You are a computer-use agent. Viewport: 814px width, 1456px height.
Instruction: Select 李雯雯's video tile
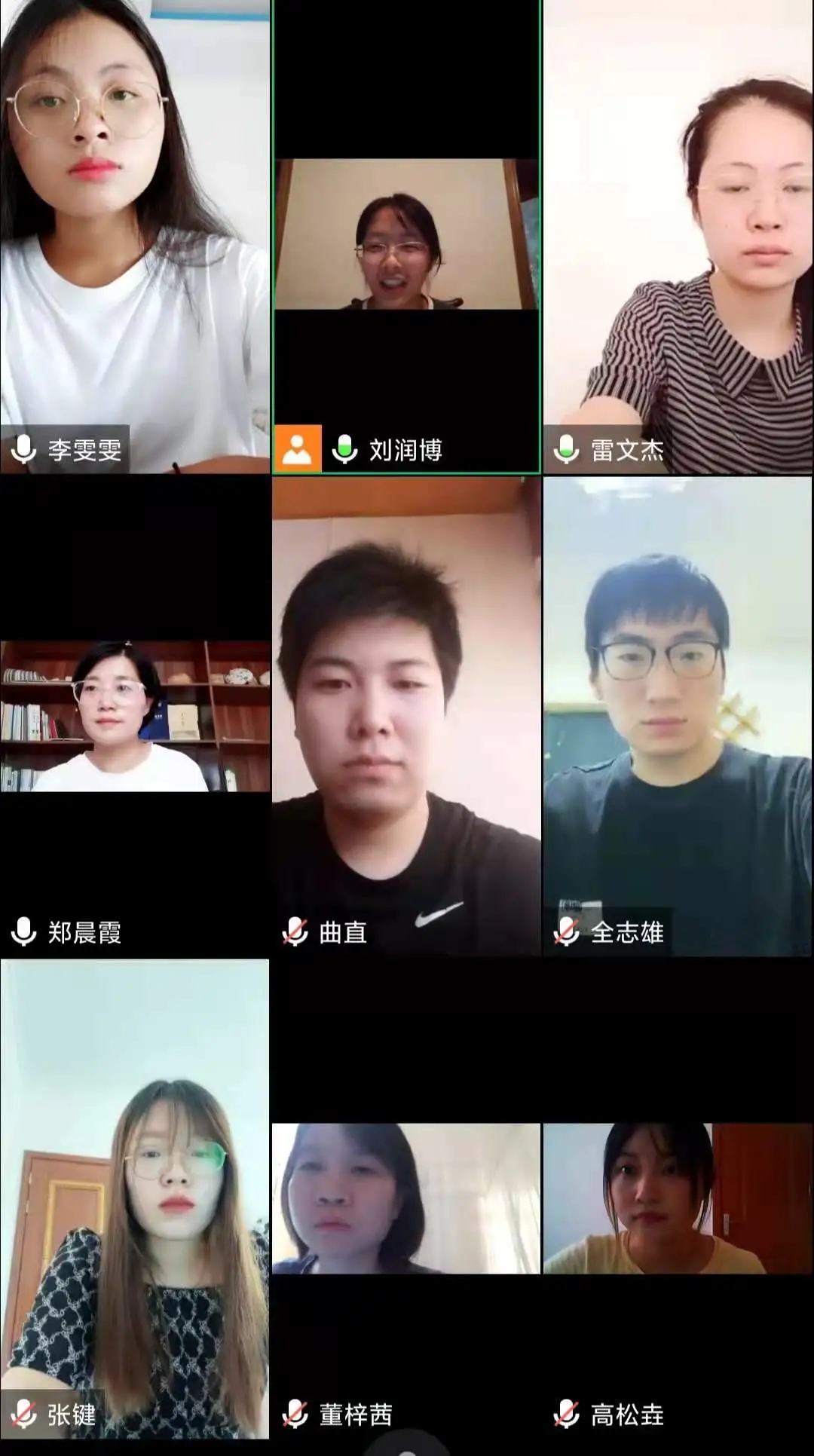(x=135, y=237)
